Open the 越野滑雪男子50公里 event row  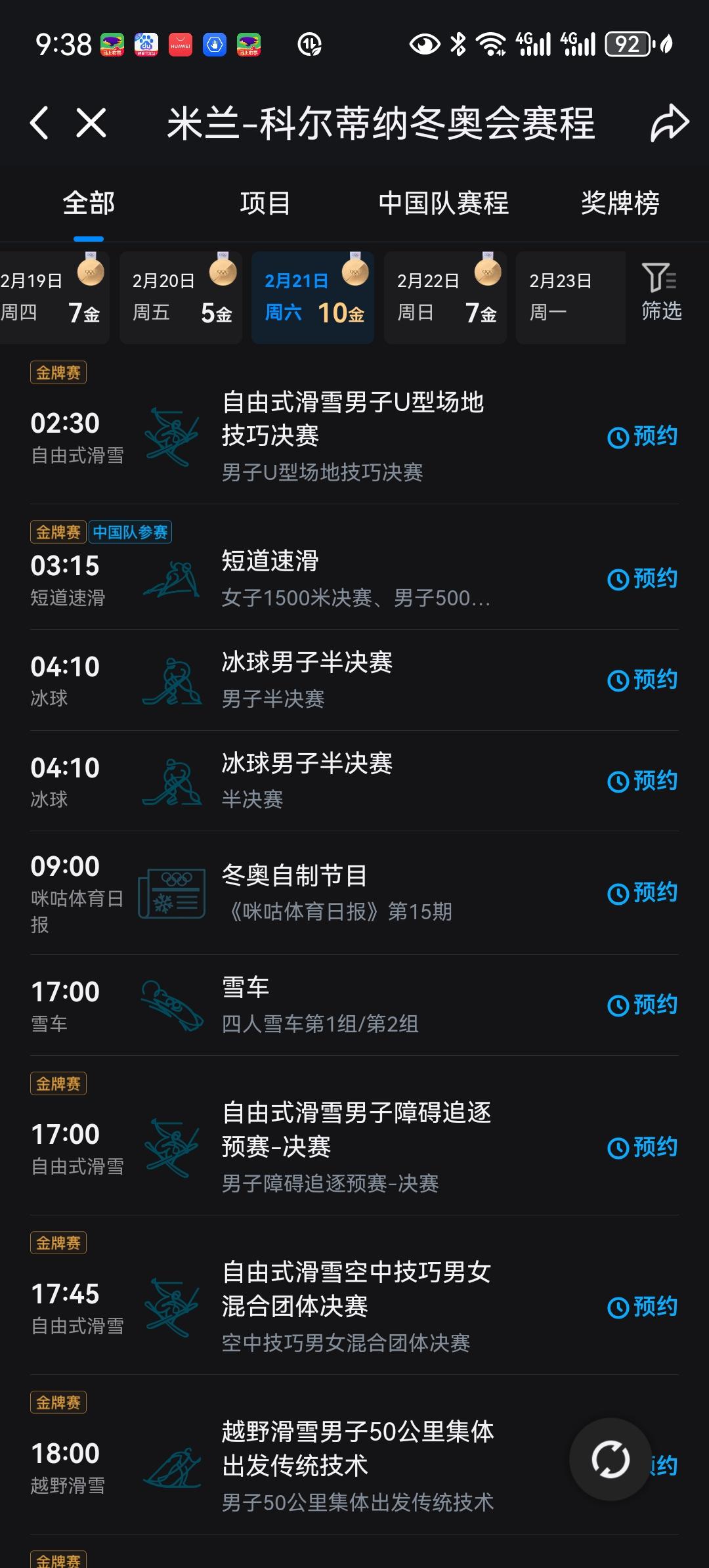pyautogui.click(x=357, y=1466)
